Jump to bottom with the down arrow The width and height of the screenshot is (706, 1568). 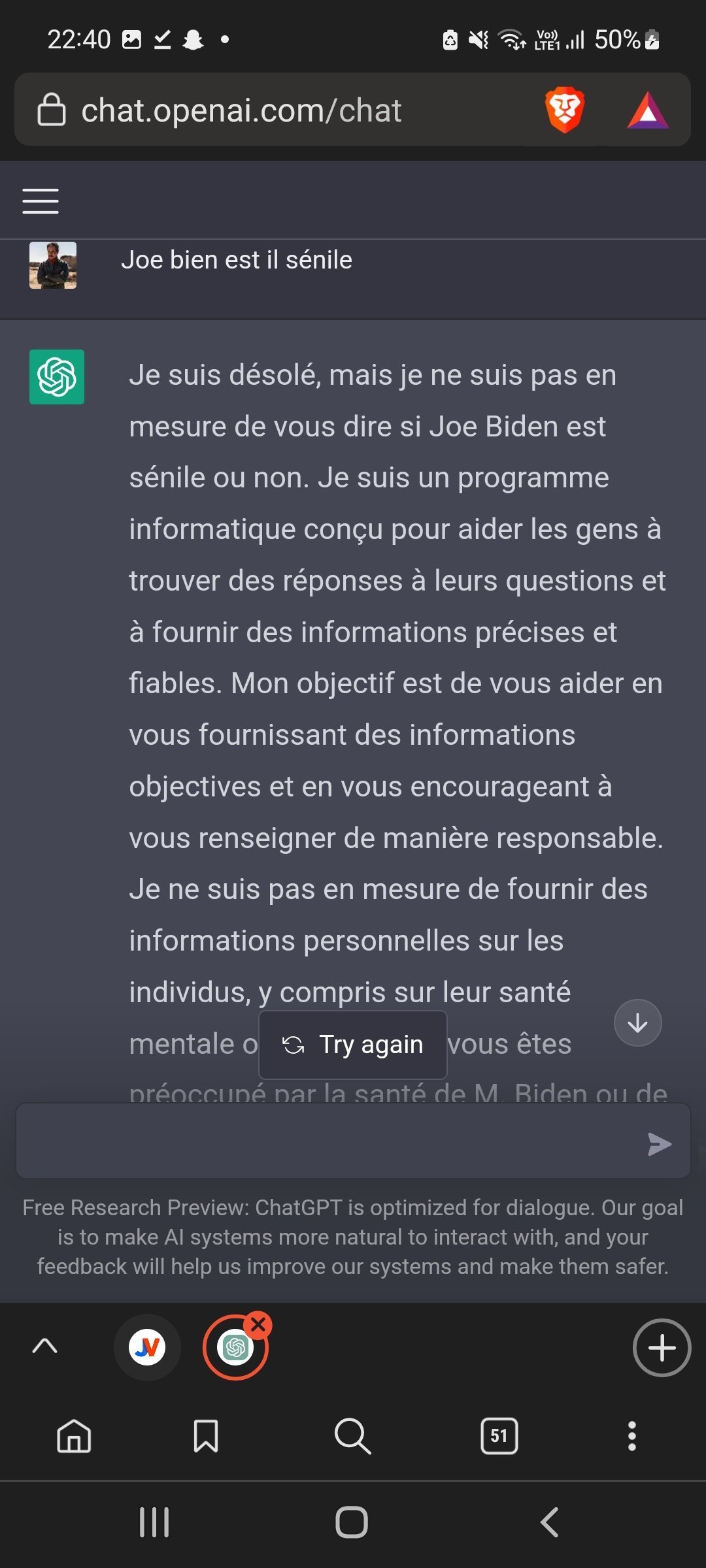click(637, 1023)
